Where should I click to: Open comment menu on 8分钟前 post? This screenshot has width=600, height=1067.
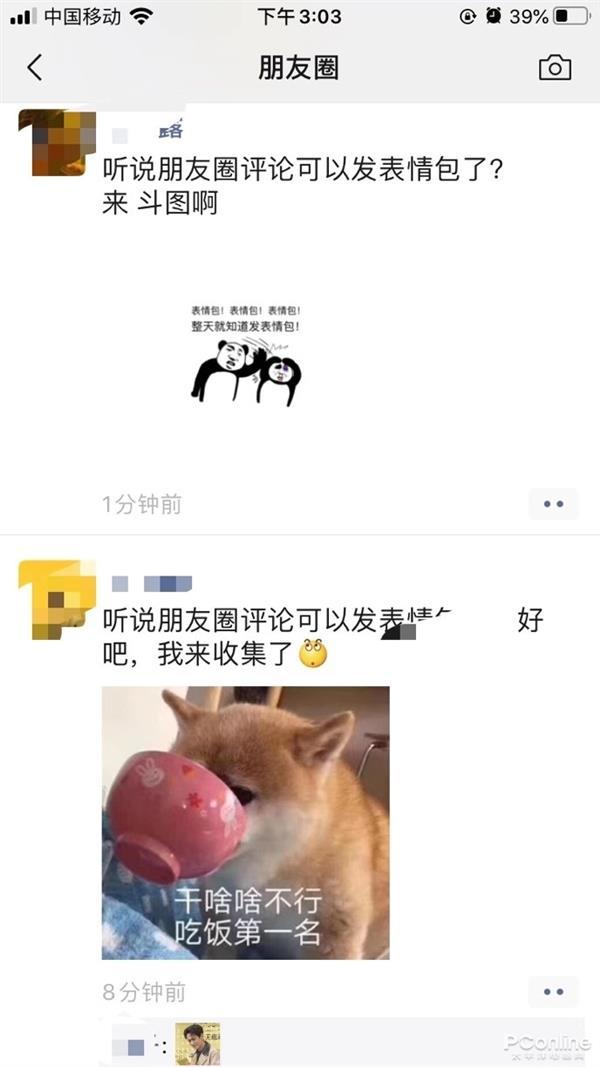pyautogui.click(x=553, y=992)
